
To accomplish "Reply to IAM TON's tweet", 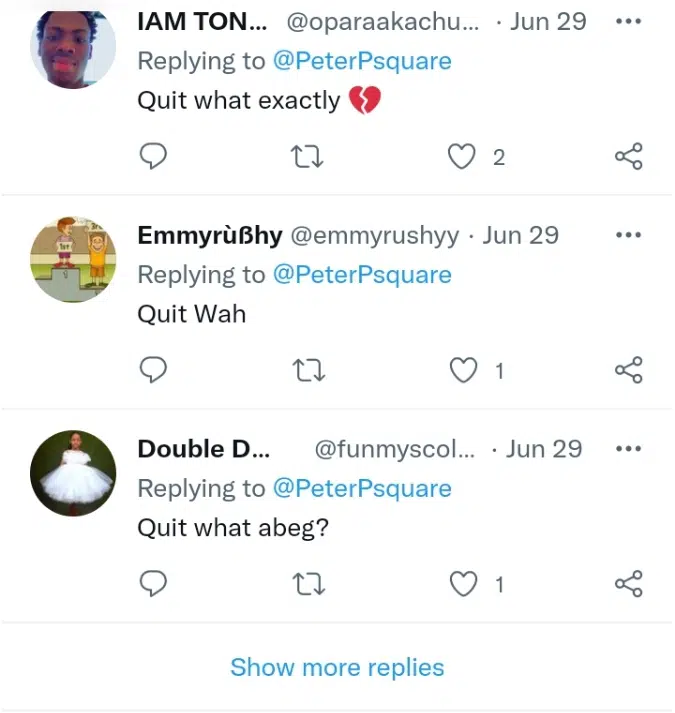I will click(152, 157).
